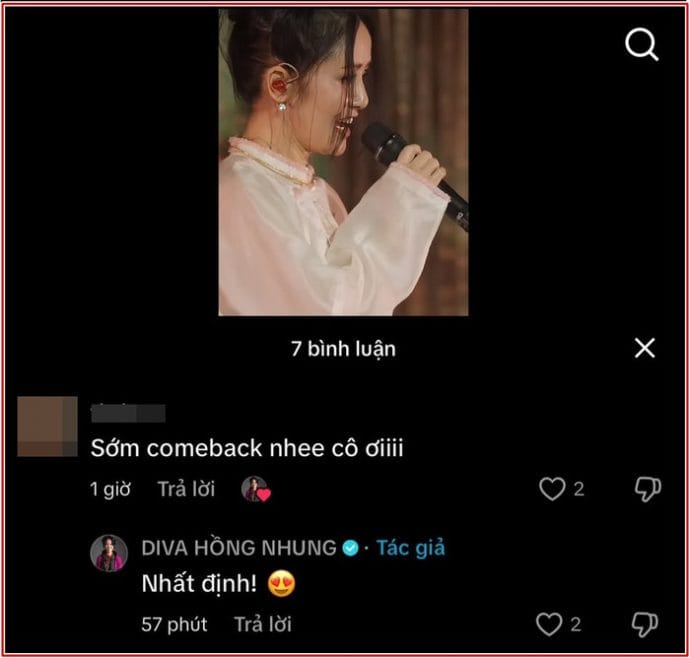
Task: Reply to the 'Nhất định!' comment
Action: tap(263, 624)
